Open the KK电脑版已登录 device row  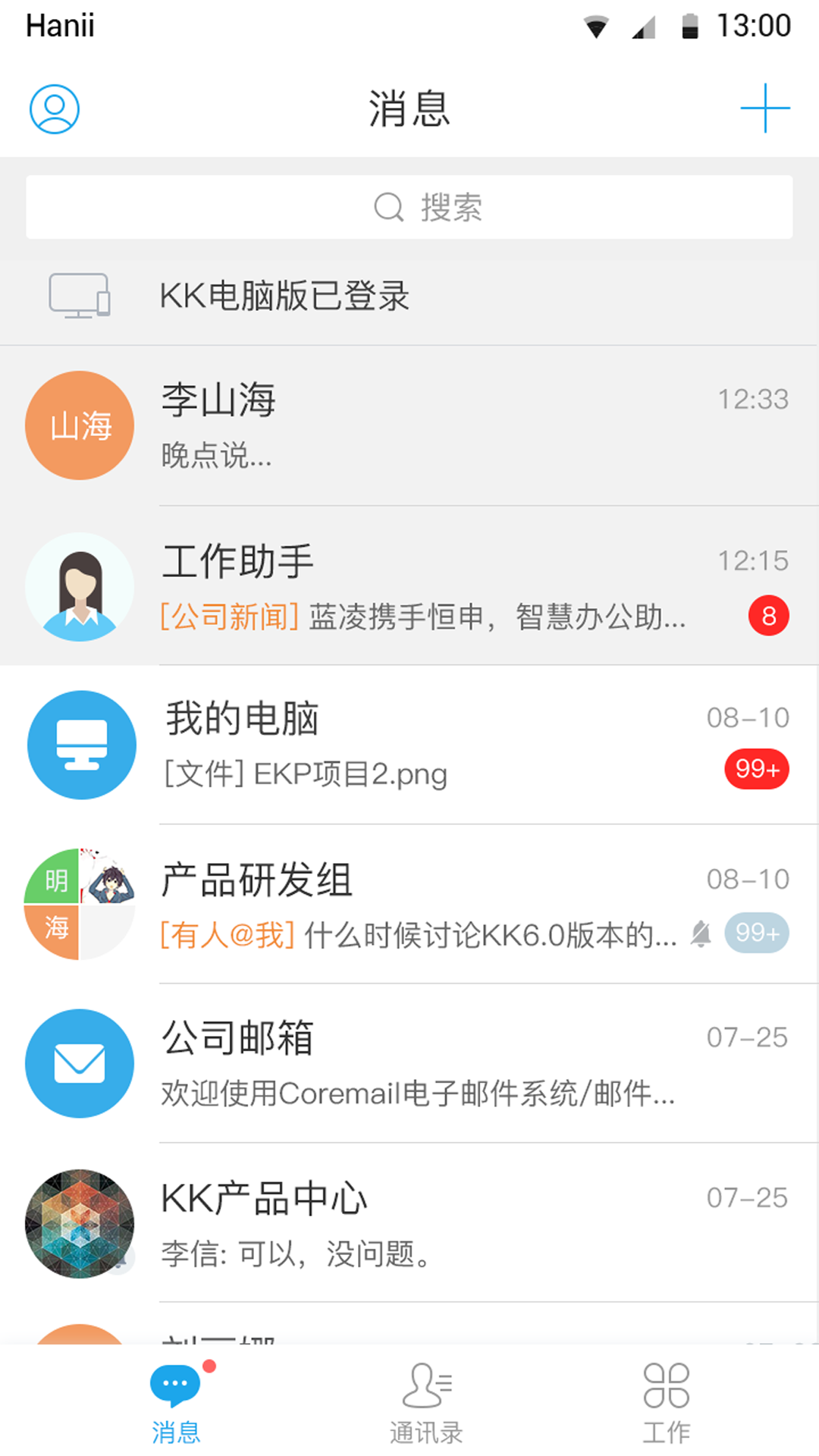pos(409,296)
